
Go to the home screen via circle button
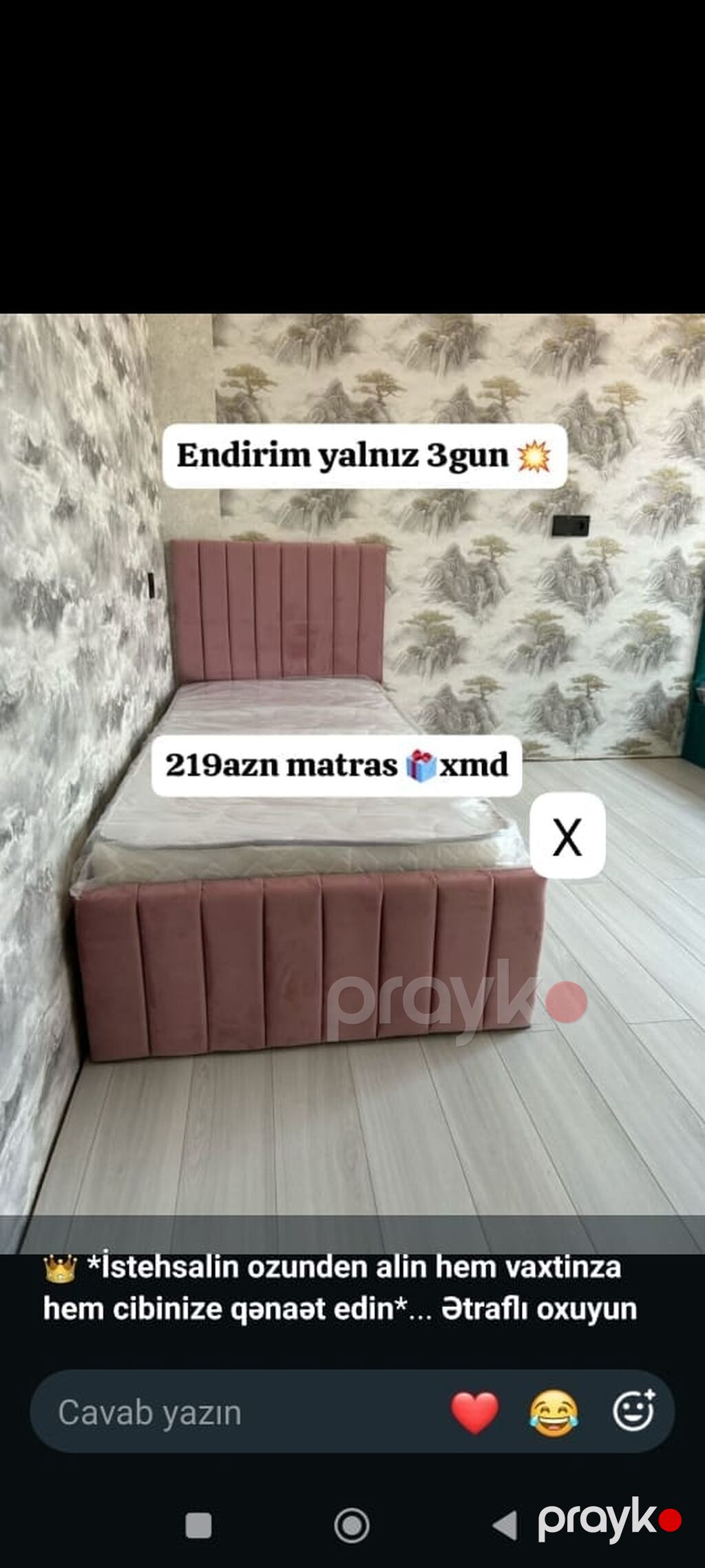(352, 1525)
